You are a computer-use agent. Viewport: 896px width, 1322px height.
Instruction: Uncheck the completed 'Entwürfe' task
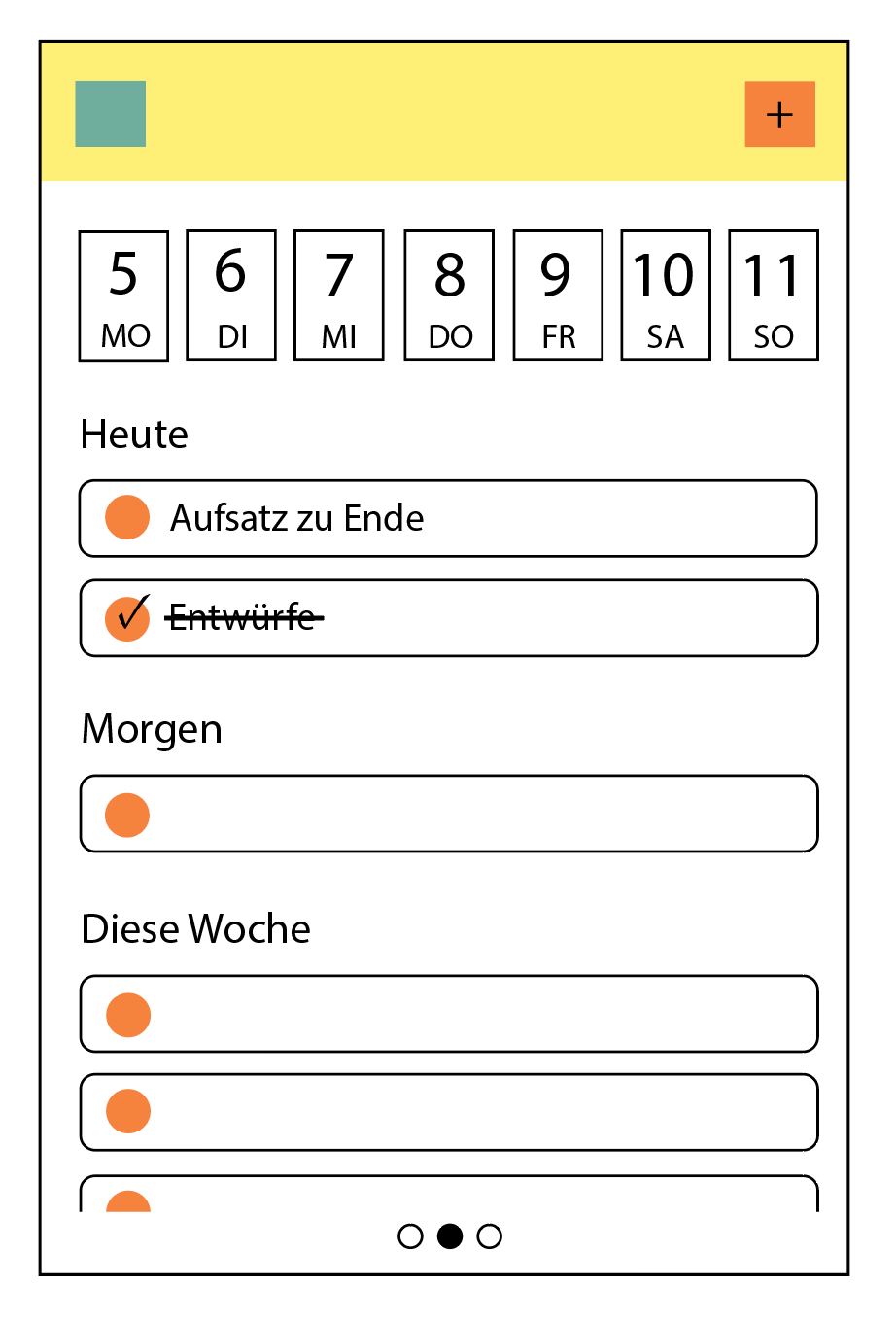pyautogui.click(x=127, y=618)
